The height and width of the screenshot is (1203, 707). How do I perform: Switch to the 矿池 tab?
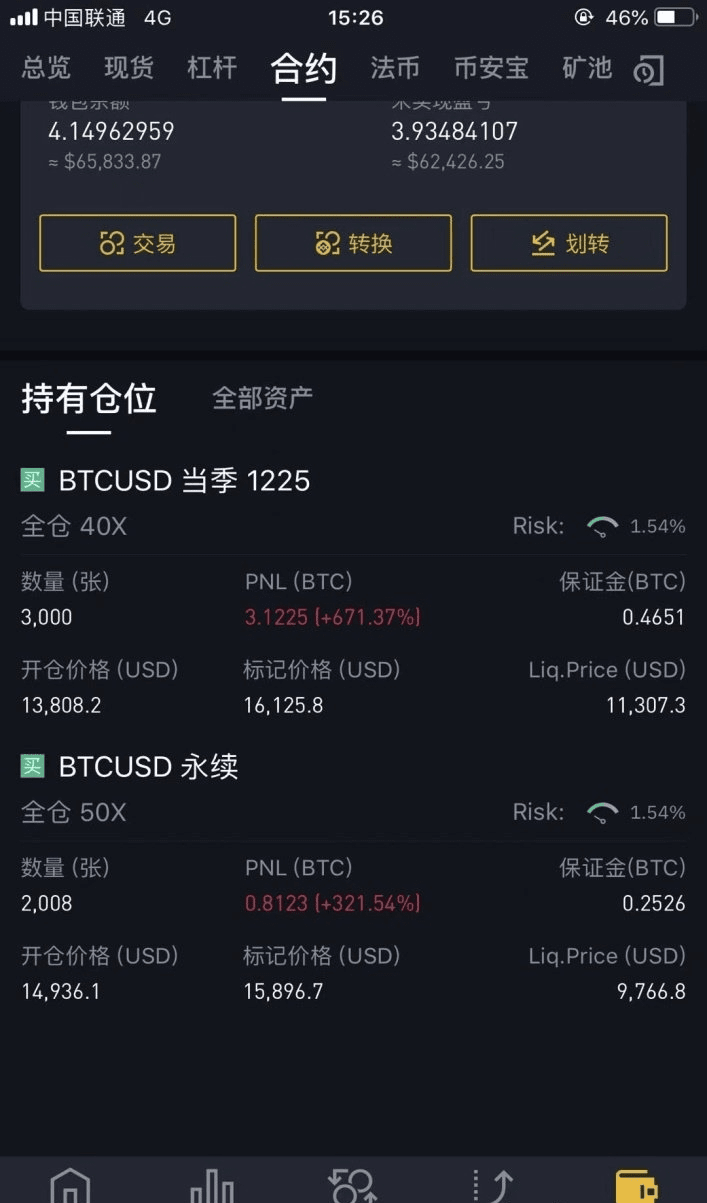pos(586,68)
